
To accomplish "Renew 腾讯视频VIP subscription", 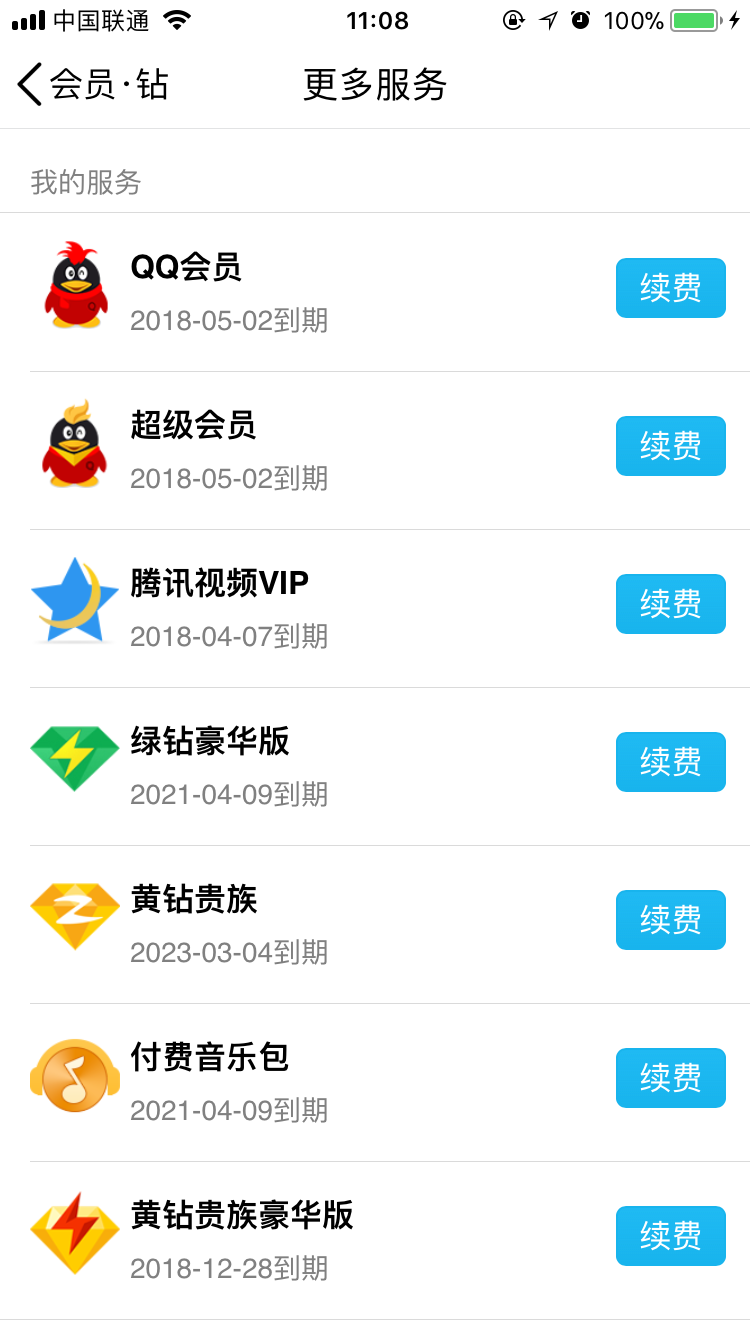I will (x=670, y=604).
